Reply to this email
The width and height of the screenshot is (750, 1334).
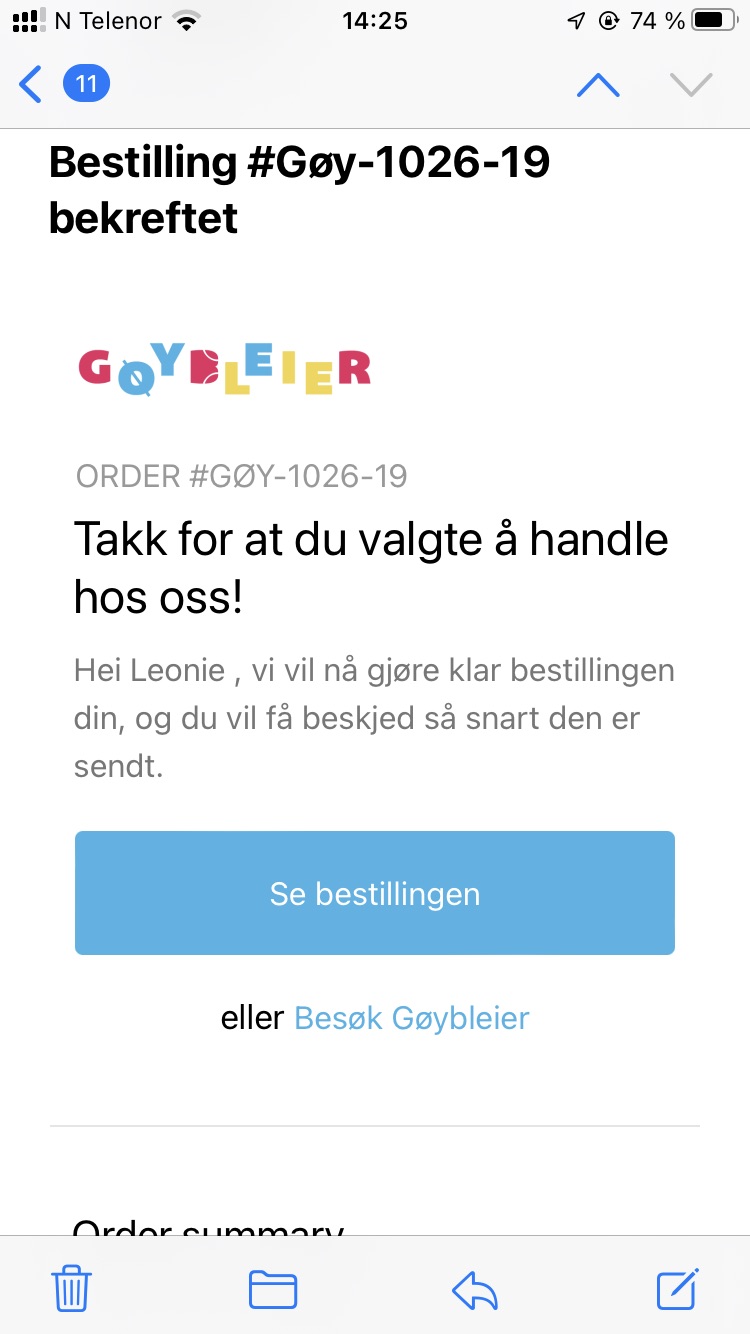tap(475, 1290)
